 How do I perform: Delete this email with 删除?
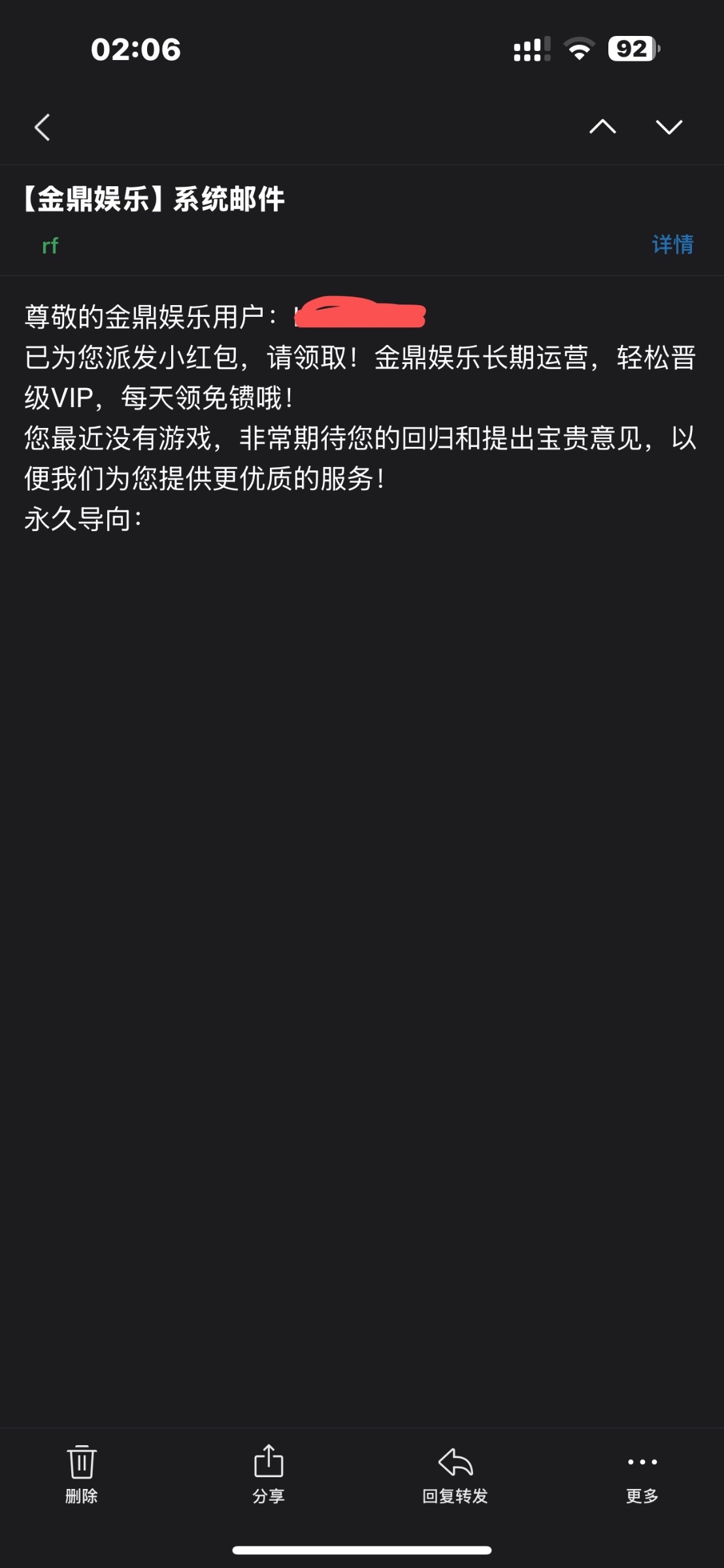pyautogui.click(x=82, y=1471)
